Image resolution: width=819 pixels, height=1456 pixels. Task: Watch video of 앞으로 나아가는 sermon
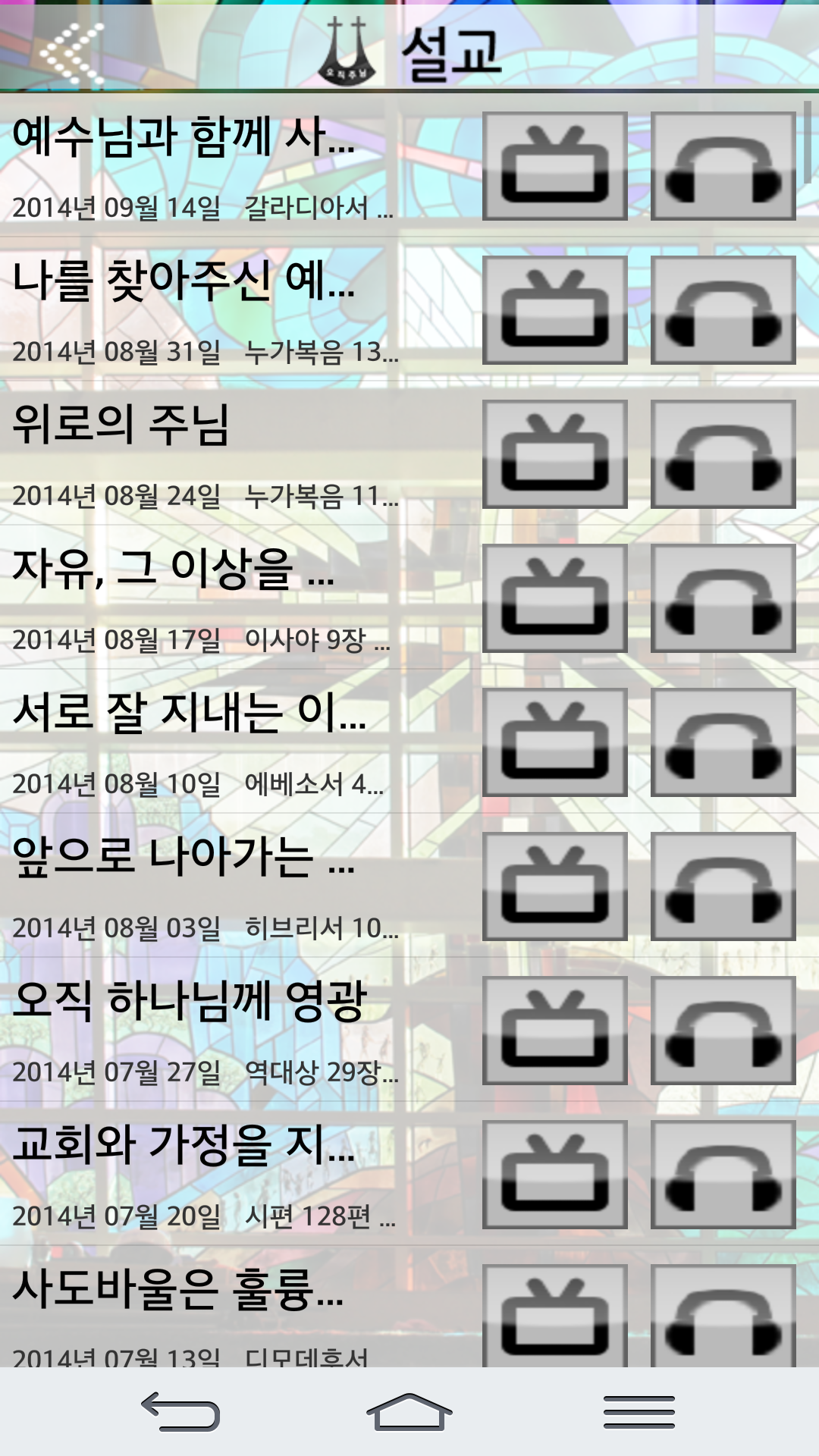point(554,886)
